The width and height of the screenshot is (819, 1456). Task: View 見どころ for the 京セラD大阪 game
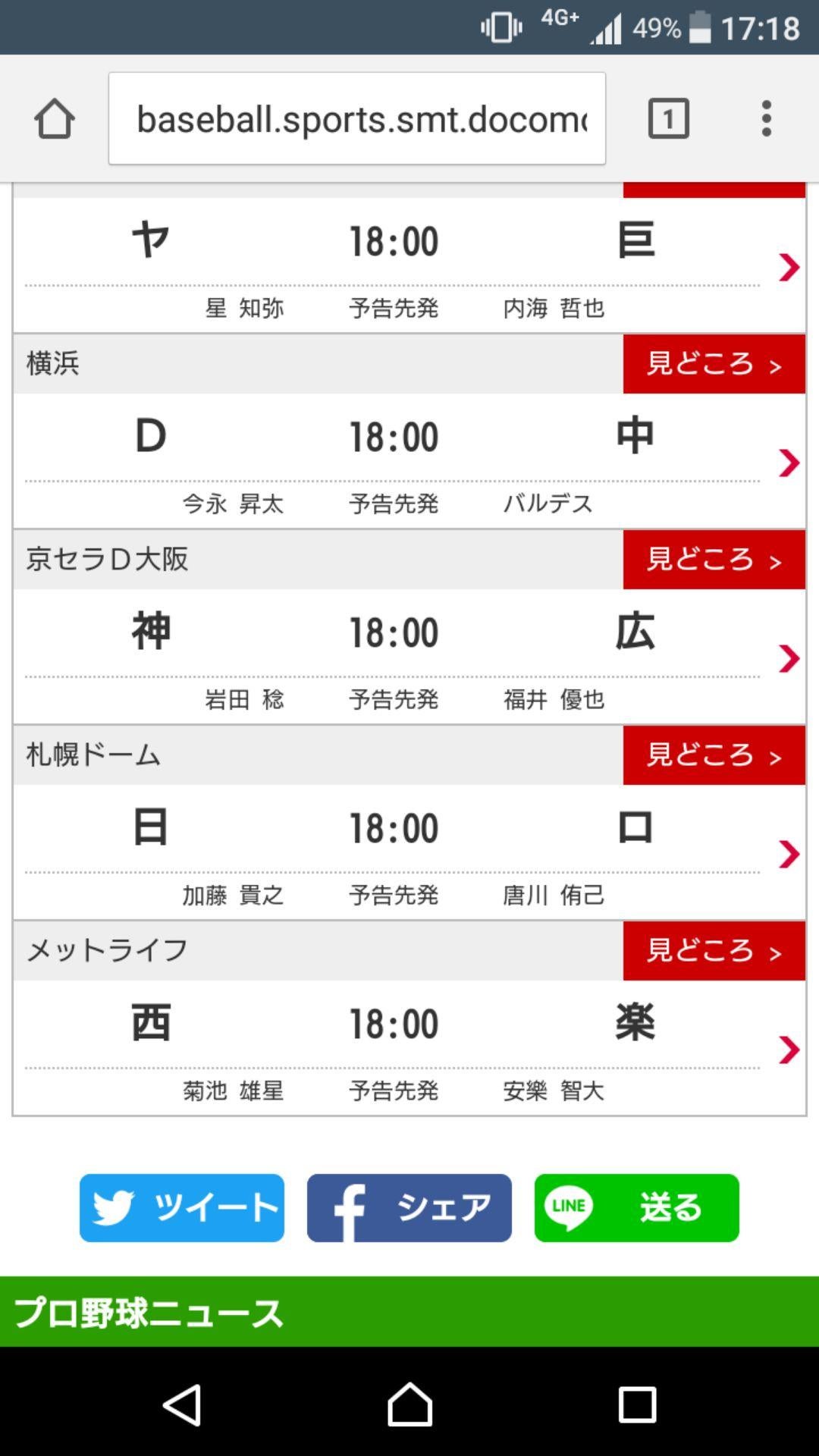click(714, 560)
